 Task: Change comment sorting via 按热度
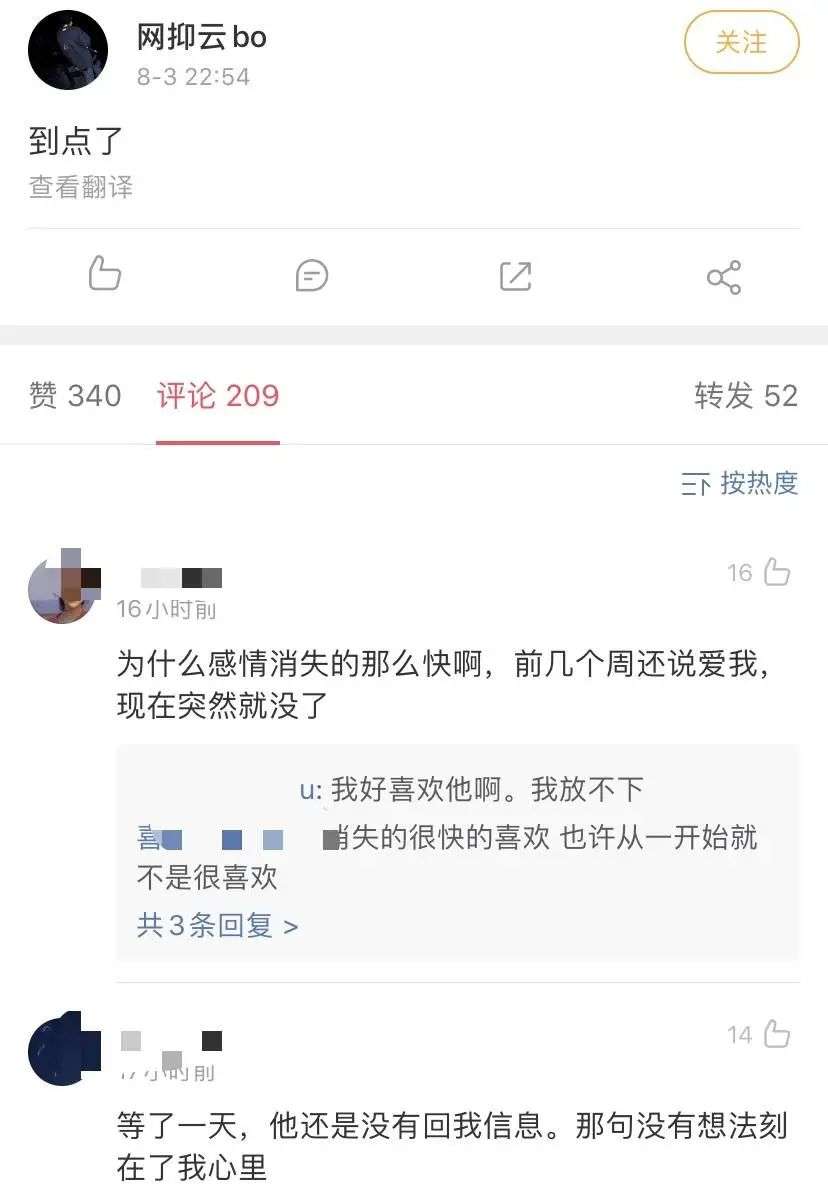tap(740, 484)
